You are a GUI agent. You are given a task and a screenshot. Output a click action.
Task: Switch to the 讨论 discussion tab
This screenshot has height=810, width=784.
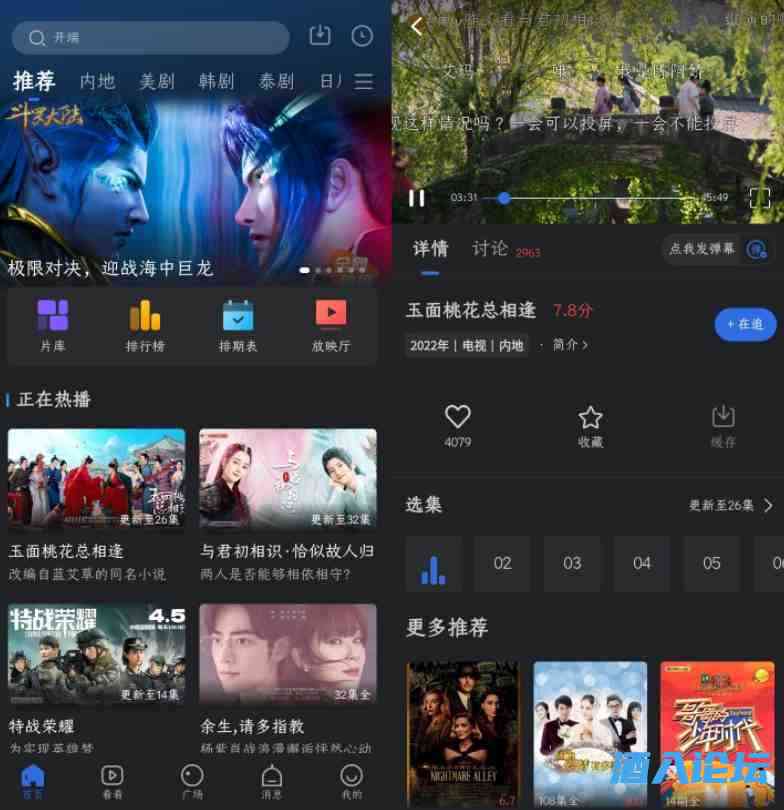click(490, 249)
